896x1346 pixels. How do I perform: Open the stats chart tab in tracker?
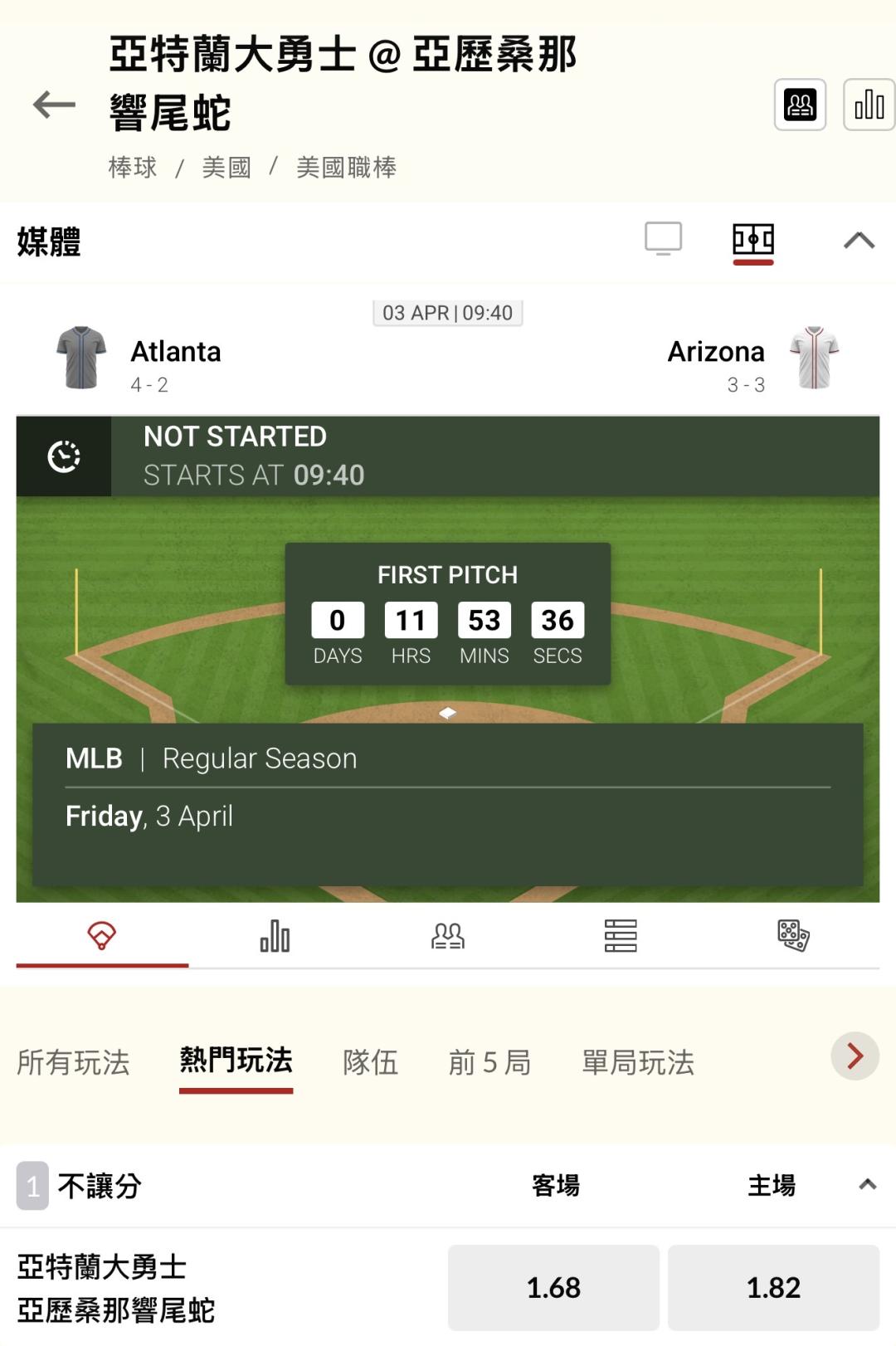[275, 936]
